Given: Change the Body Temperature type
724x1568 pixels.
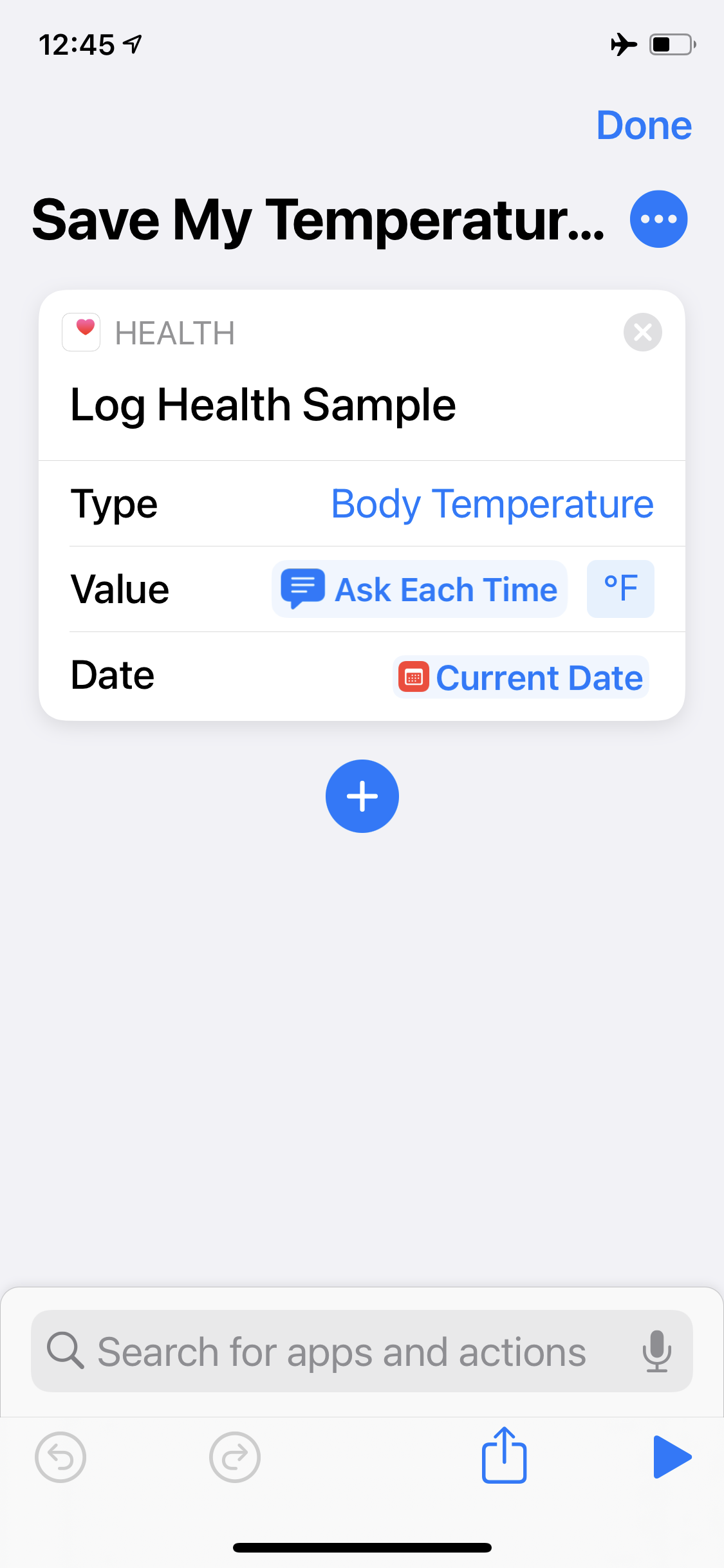Looking at the screenshot, I should pos(492,503).
